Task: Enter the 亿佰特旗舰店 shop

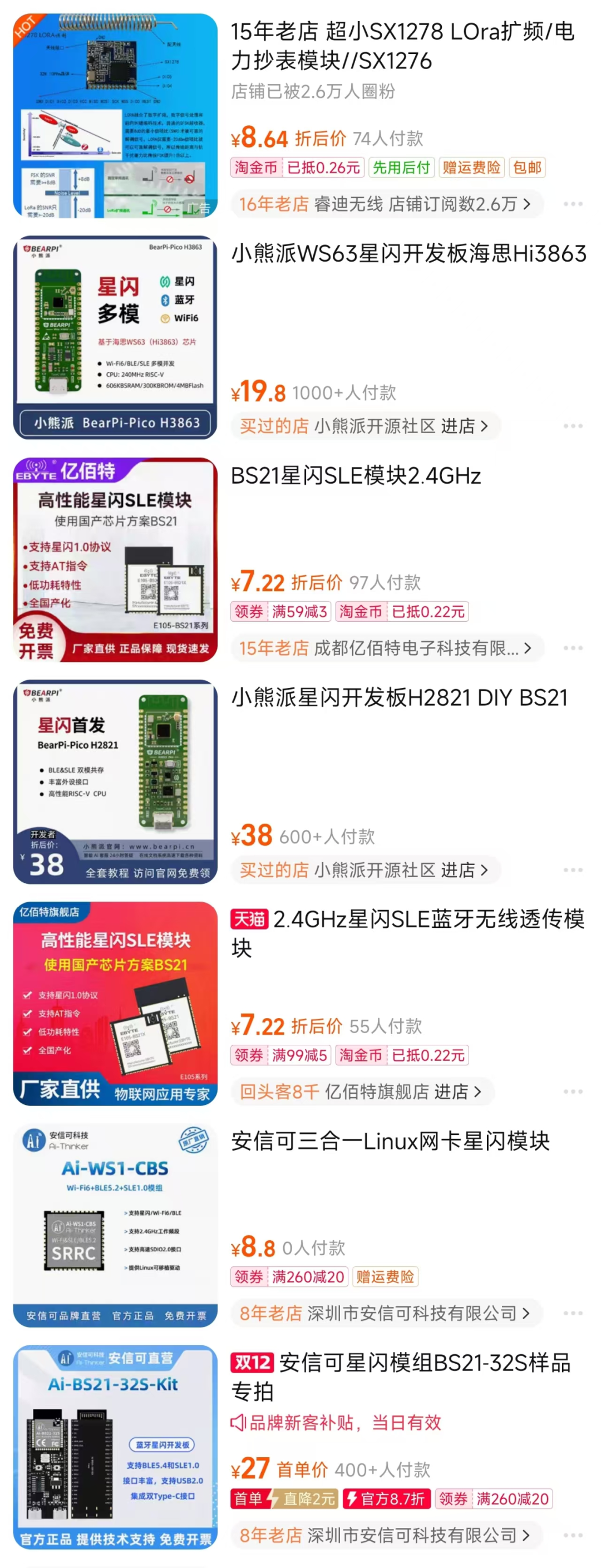Action: [x=361, y=1092]
